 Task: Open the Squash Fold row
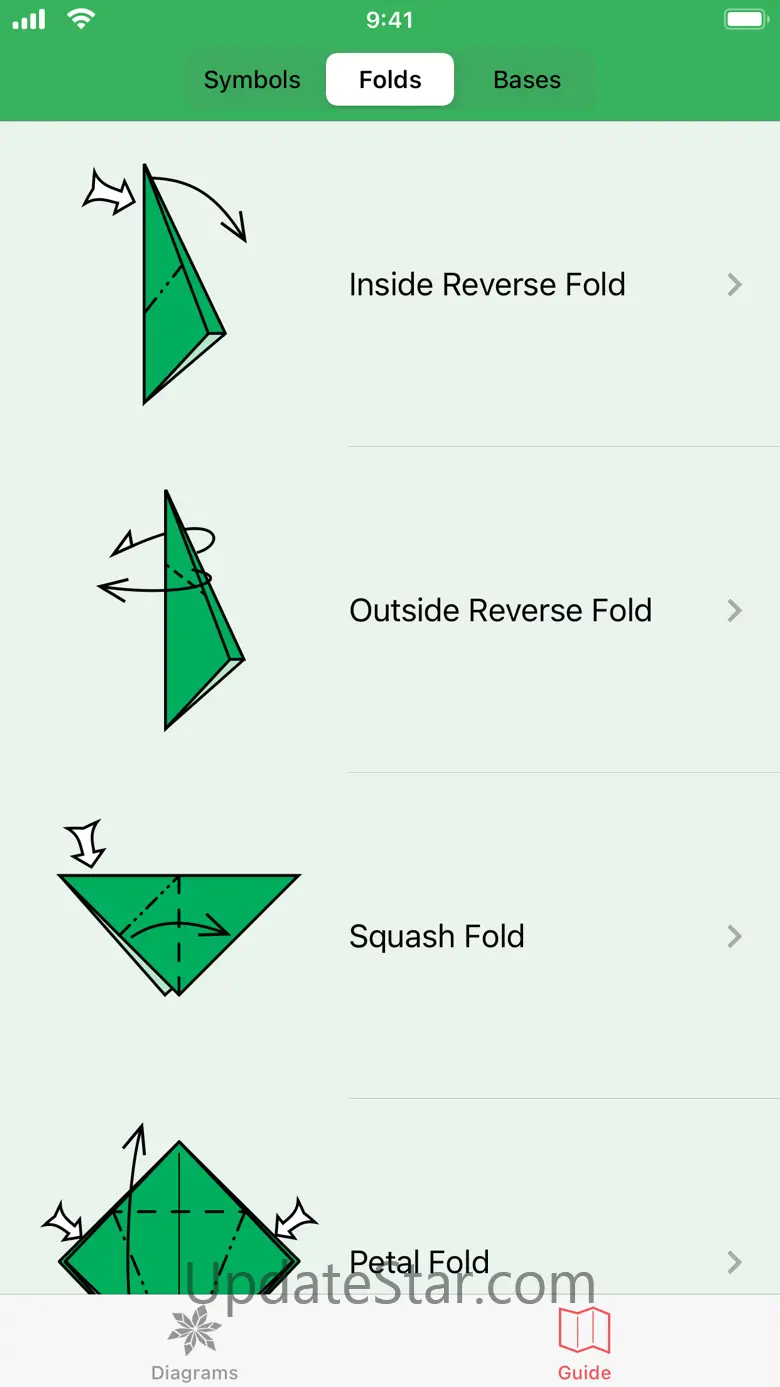point(390,936)
